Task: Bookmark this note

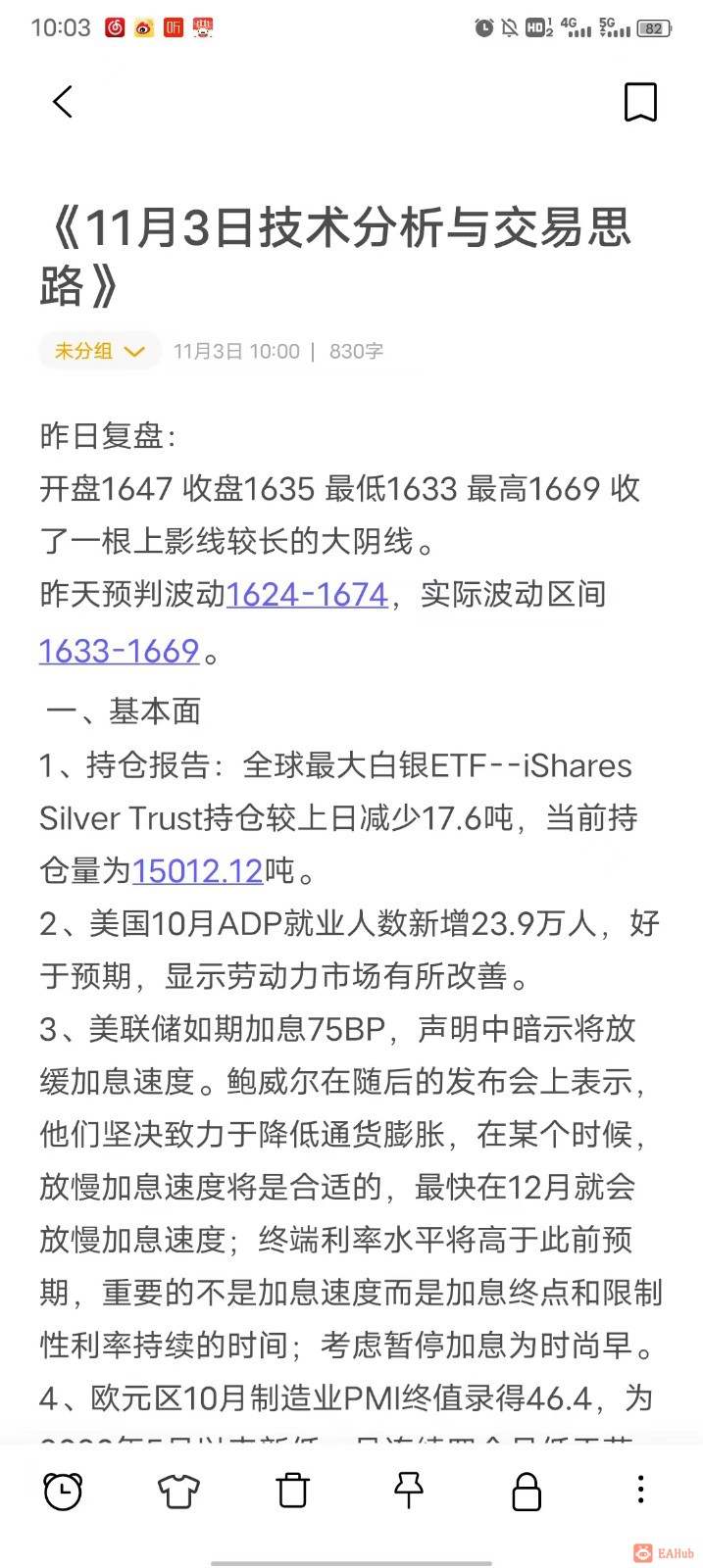Action: point(640,102)
